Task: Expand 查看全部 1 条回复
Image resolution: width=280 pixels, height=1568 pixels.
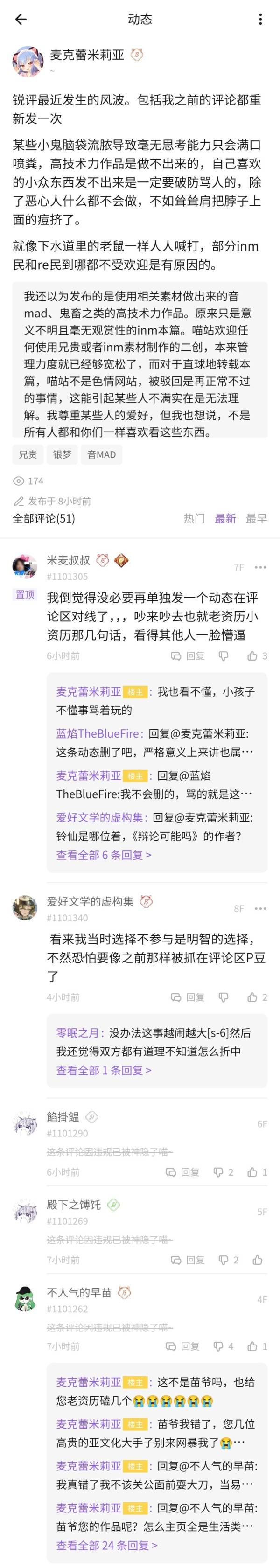Action: pos(104,1070)
